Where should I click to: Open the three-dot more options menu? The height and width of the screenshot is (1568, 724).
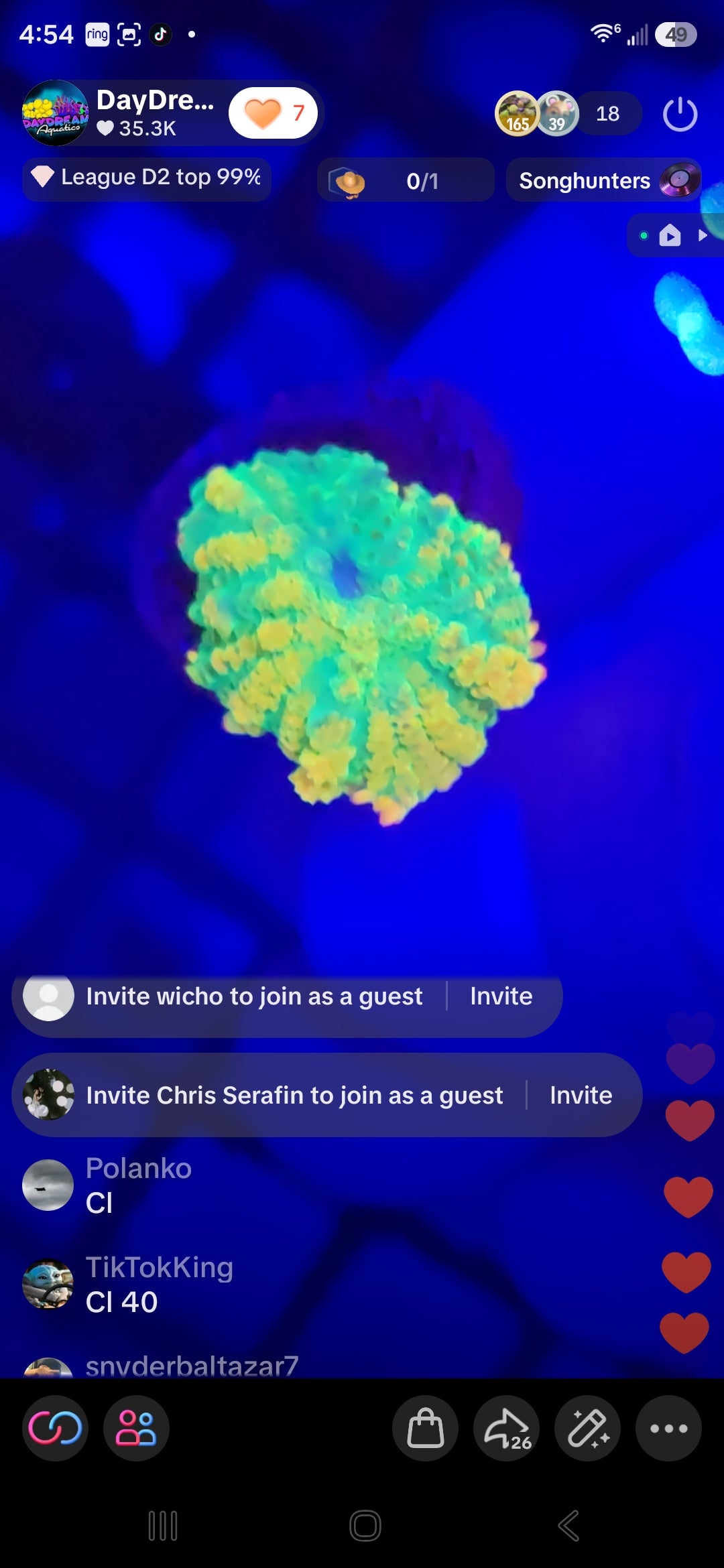(669, 1428)
